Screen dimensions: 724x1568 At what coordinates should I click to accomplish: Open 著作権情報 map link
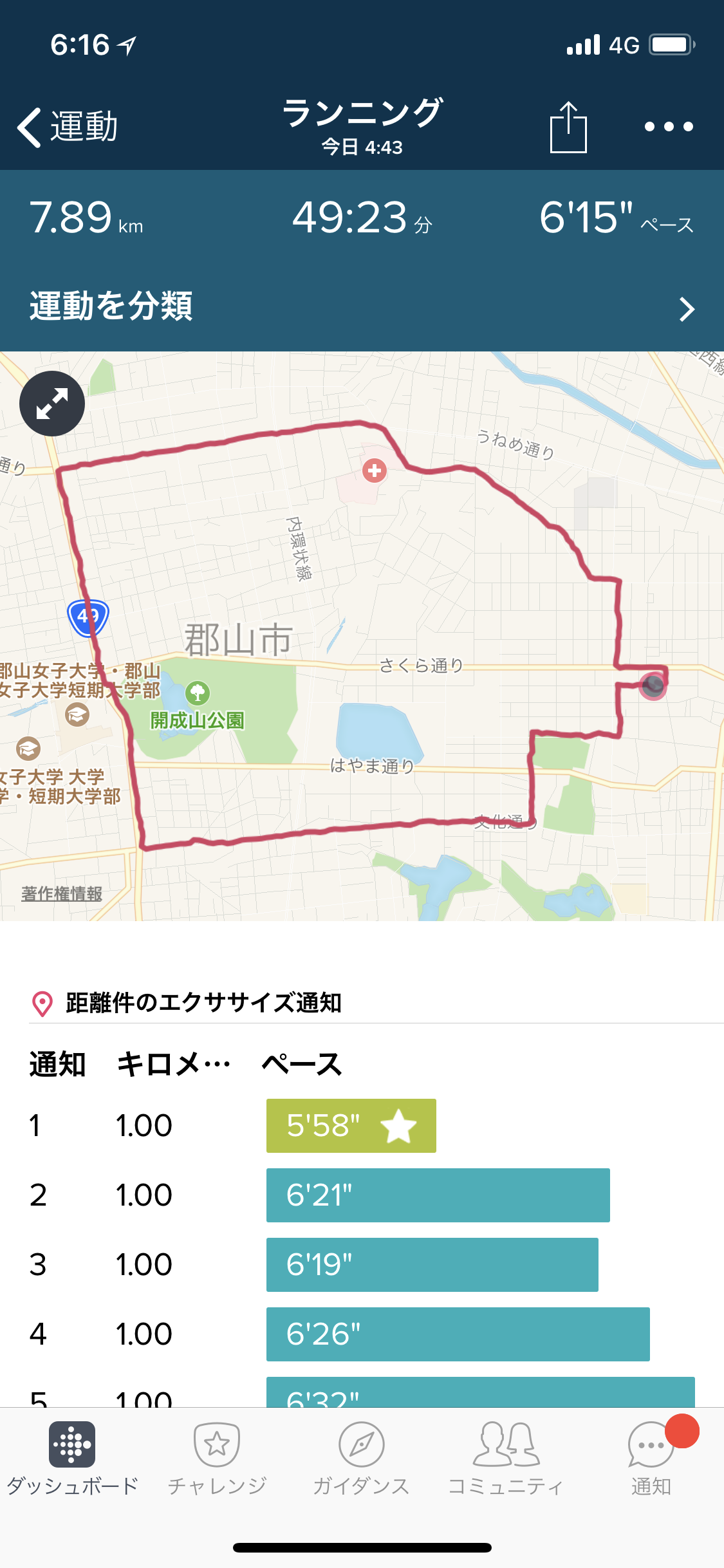pyautogui.click(x=62, y=893)
